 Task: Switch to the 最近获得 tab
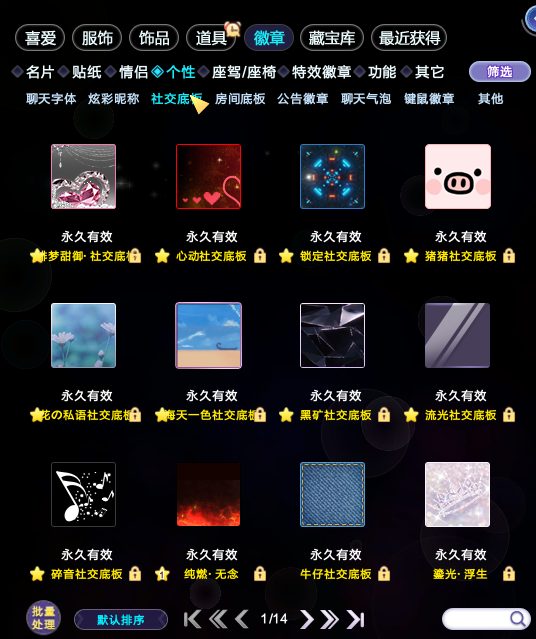pyautogui.click(x=409, y=38)
